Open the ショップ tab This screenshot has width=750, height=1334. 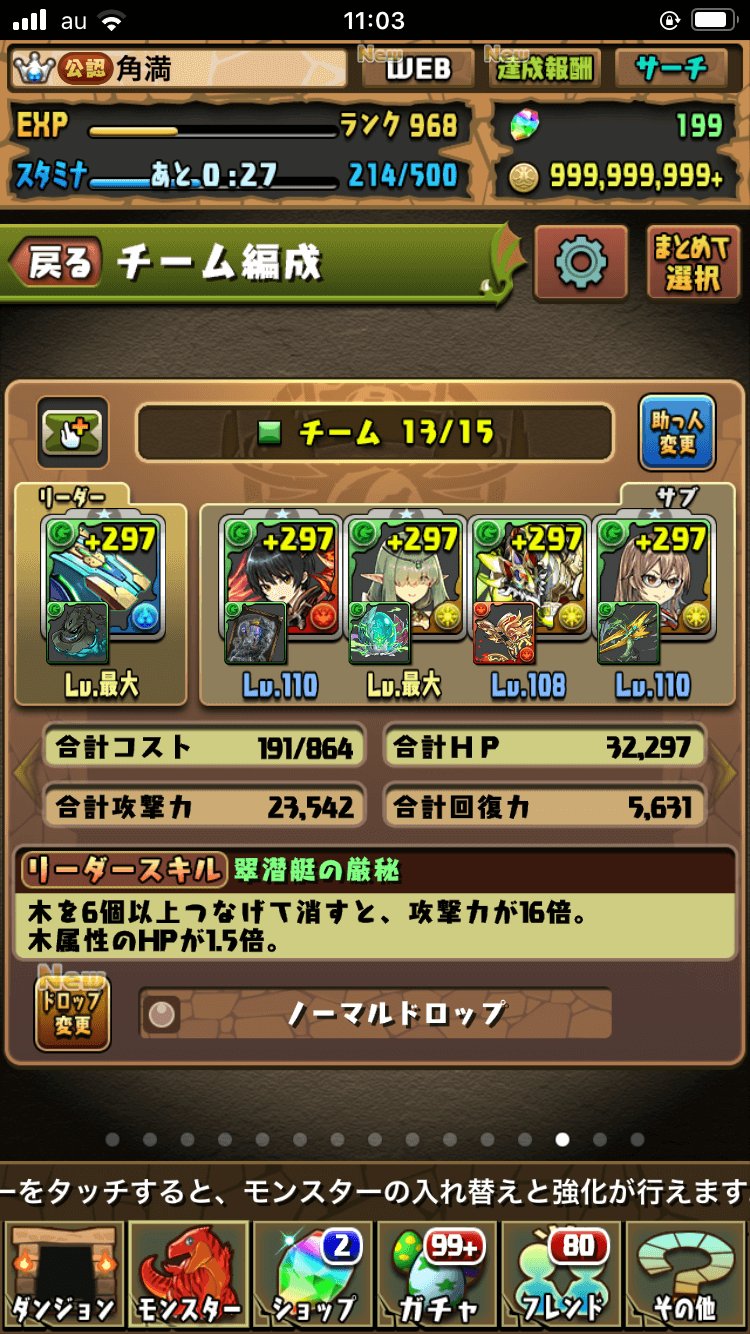313,1273
